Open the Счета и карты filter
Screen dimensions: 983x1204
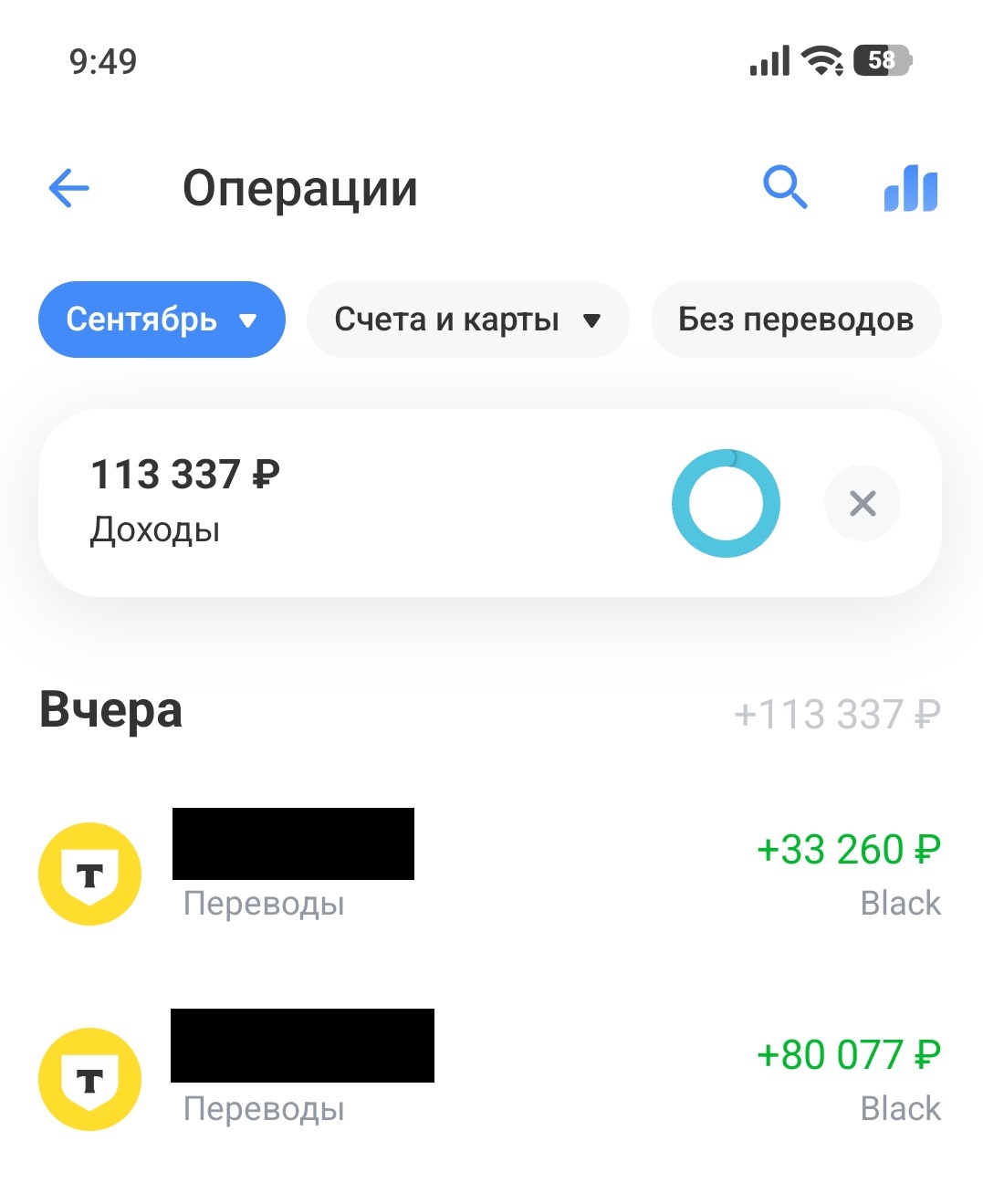click(x=467, y=319)
